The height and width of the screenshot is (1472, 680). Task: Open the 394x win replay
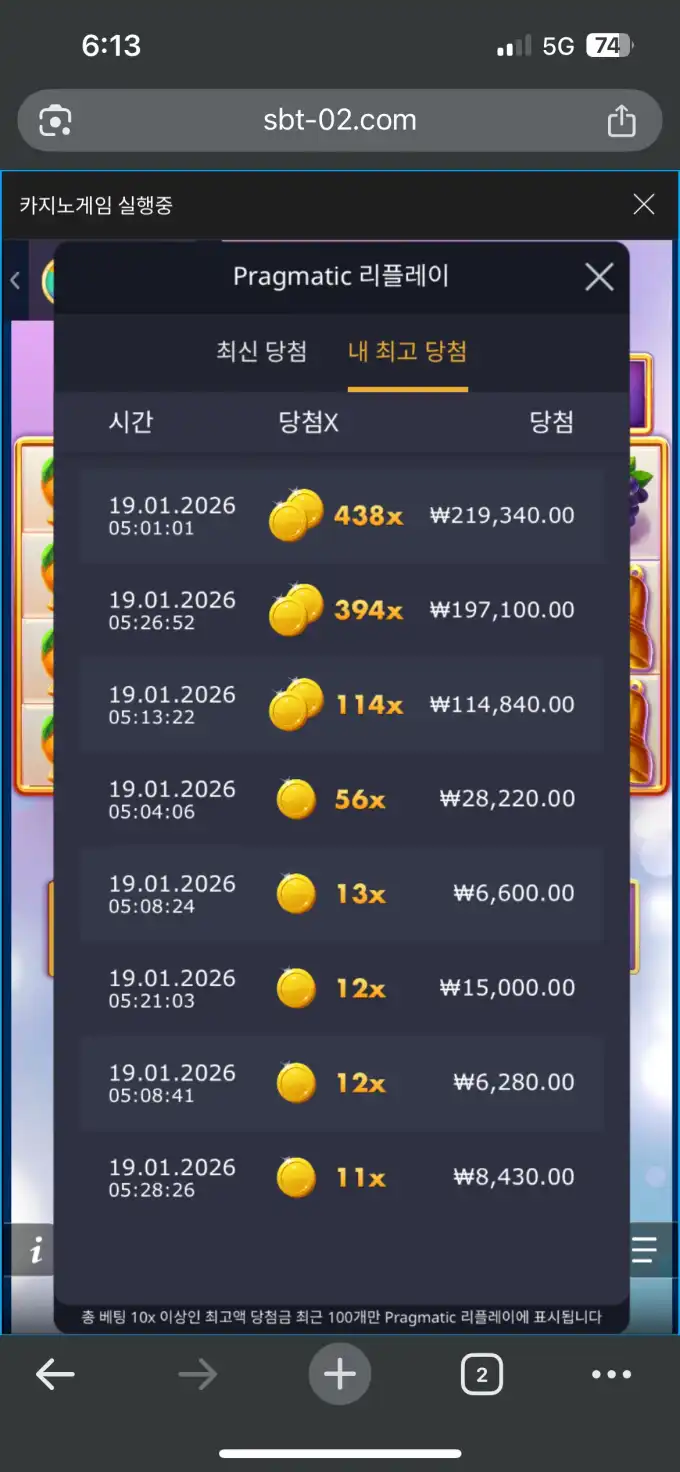(x=341, y=610)
